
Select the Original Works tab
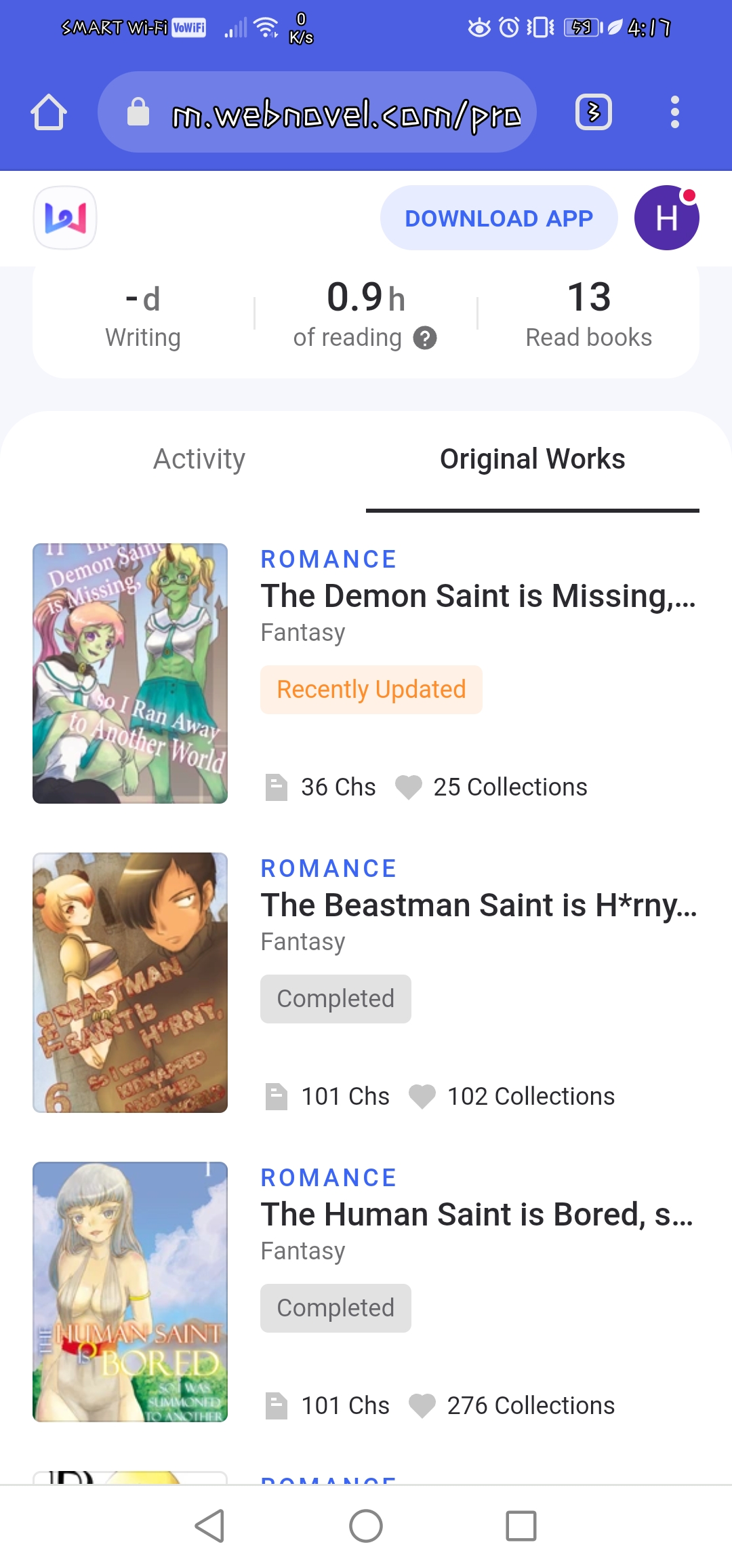532,459
